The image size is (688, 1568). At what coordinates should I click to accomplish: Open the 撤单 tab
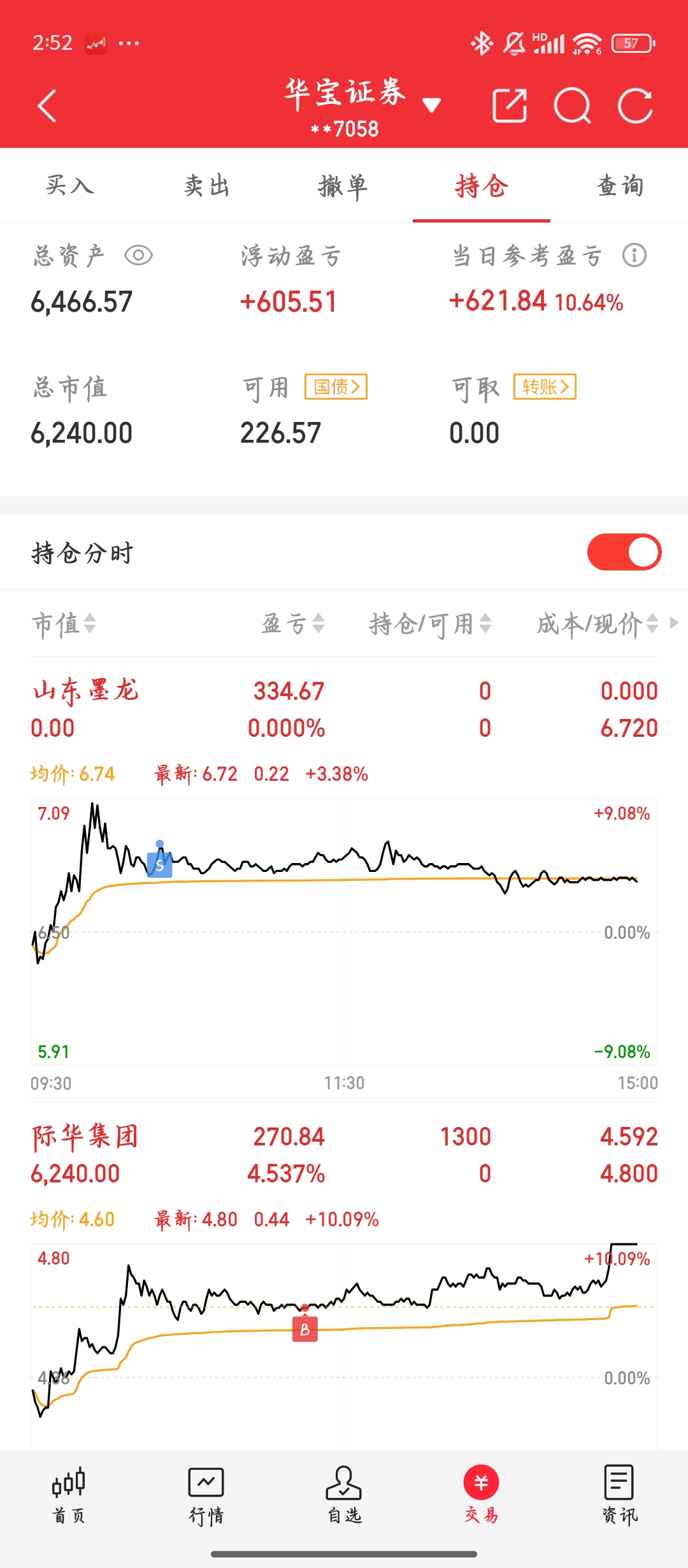tap(343, 186)
